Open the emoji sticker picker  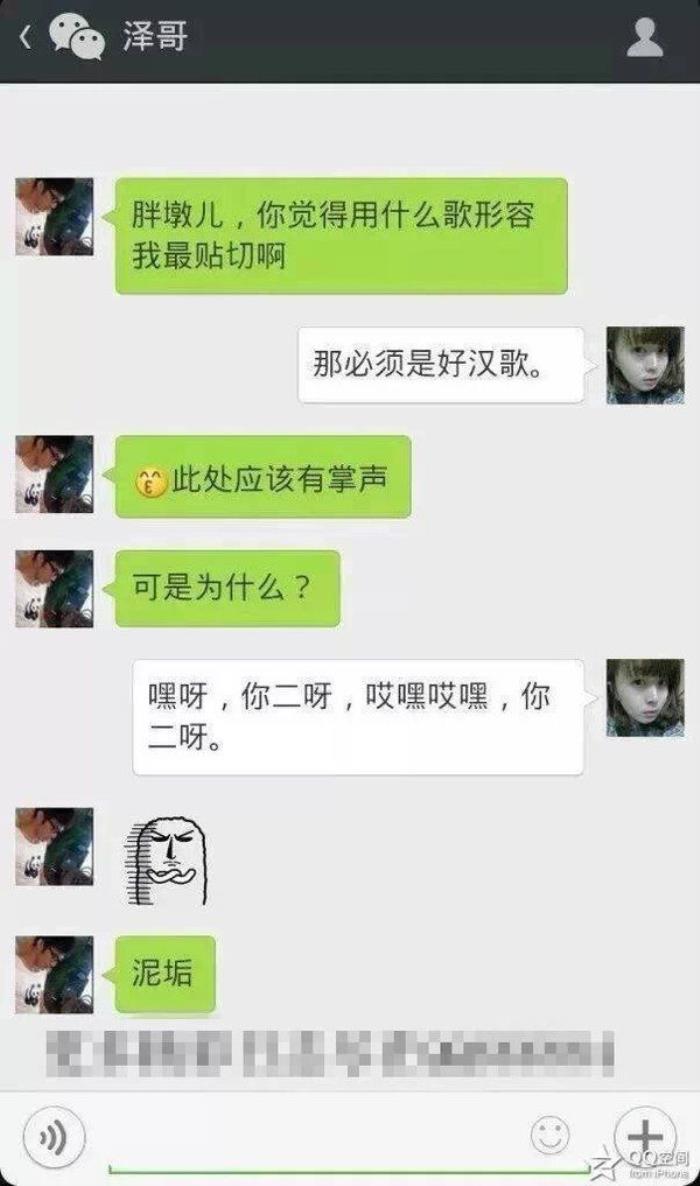pyautogui.click(x=550, y=1135)
